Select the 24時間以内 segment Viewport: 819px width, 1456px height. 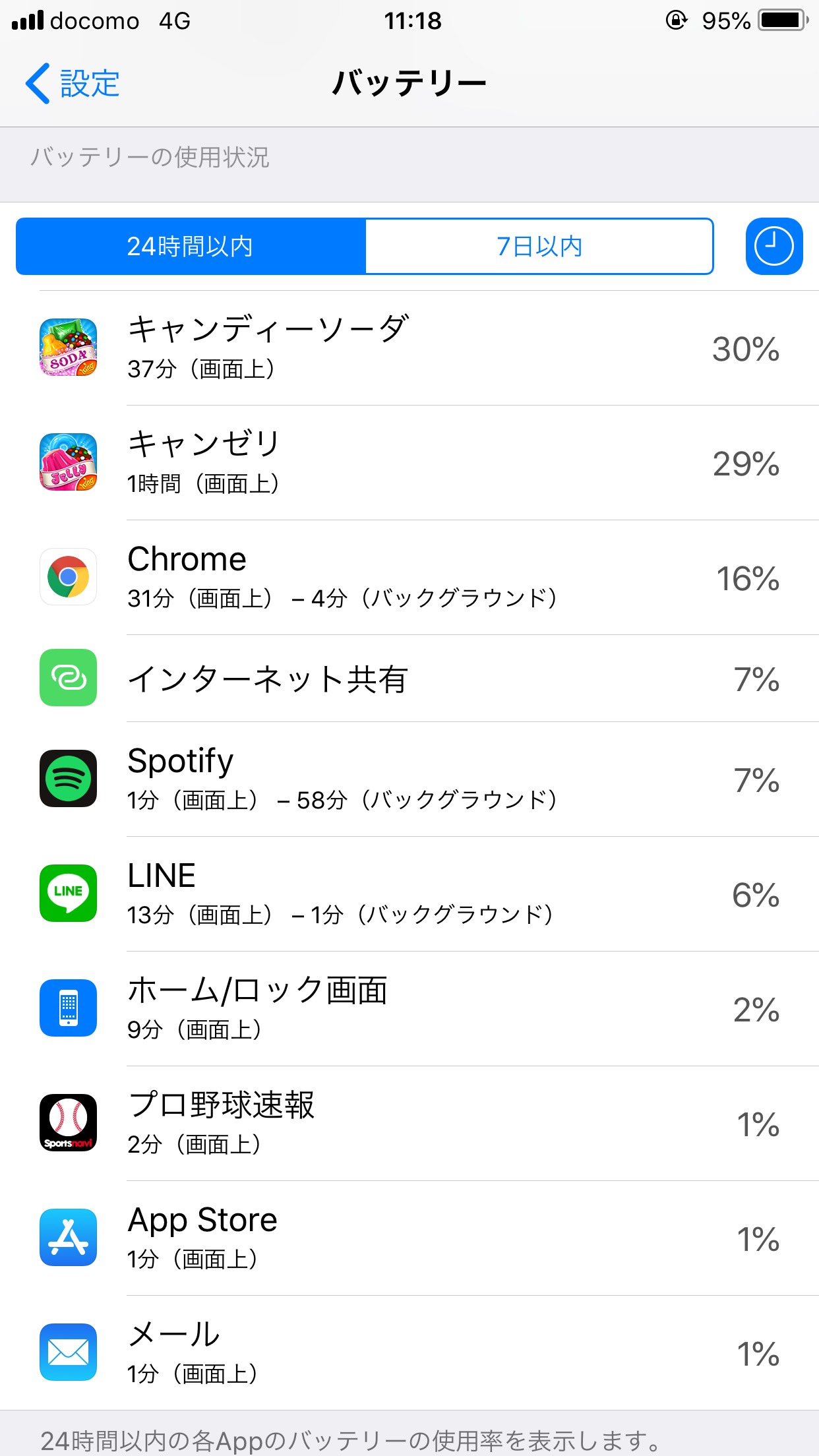click(191, 246)
